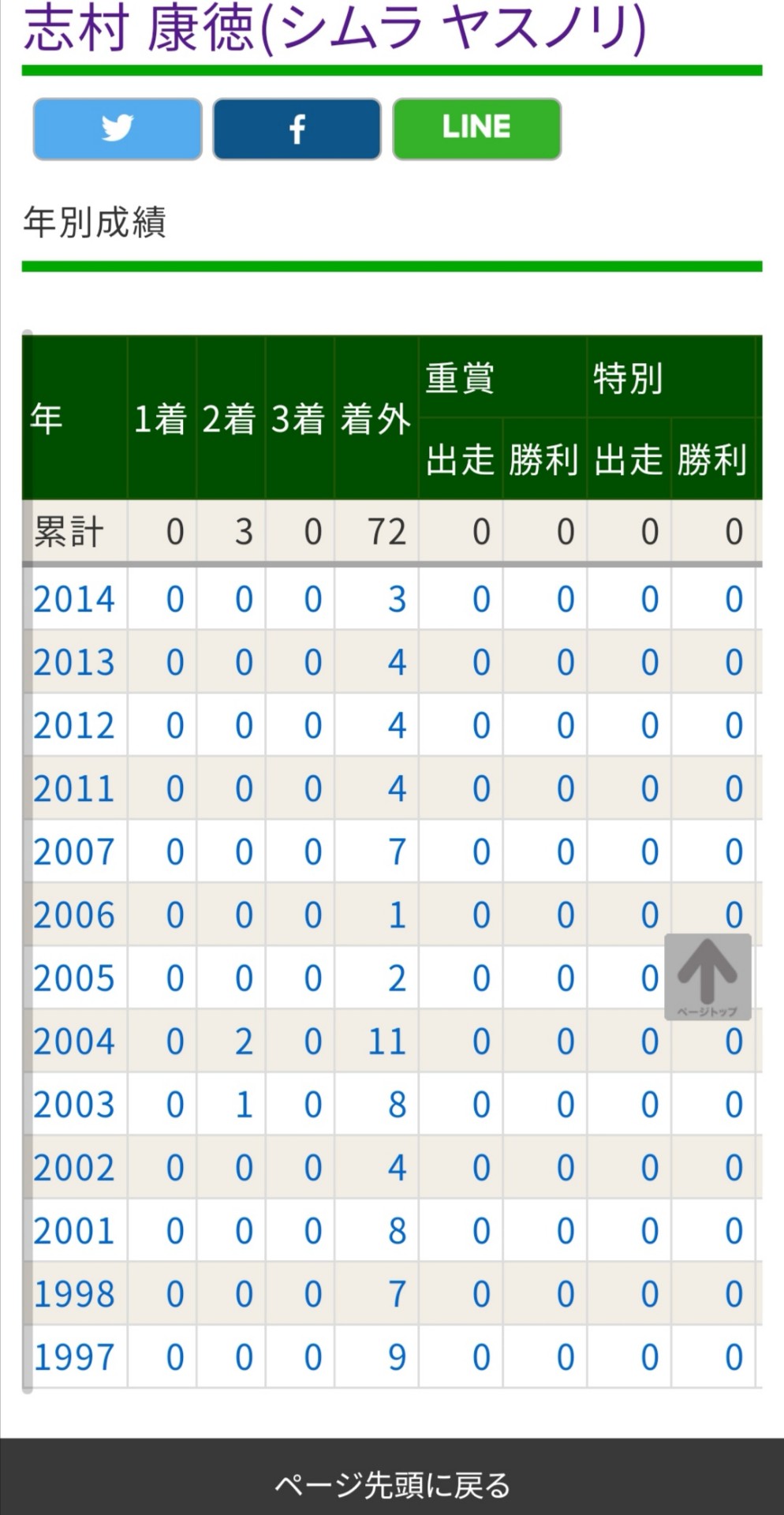Viewport: 784px width, 1515px height.
Task: View 2nd place finish for 2003
Action: pos(244,1105)
